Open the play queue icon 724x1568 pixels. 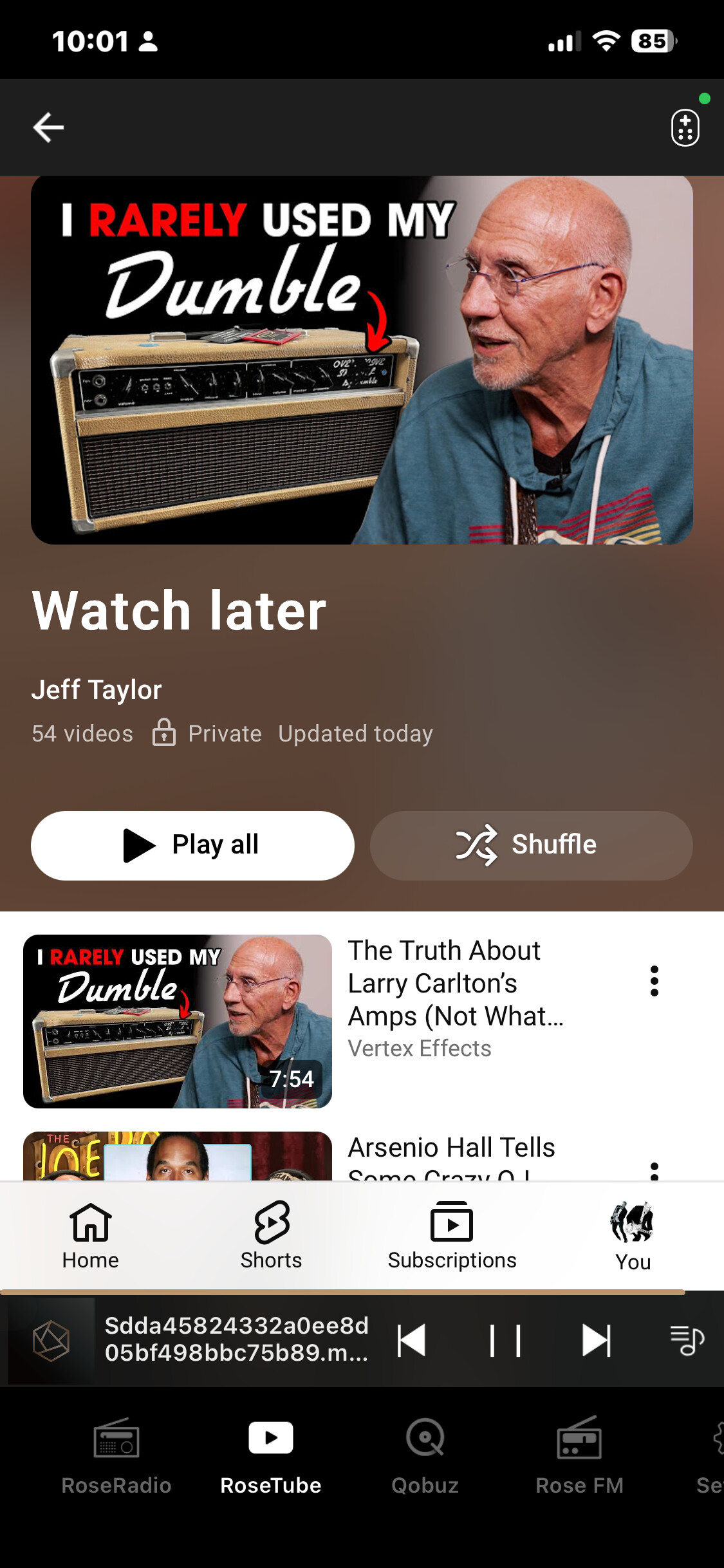(x=687, y=1341)
